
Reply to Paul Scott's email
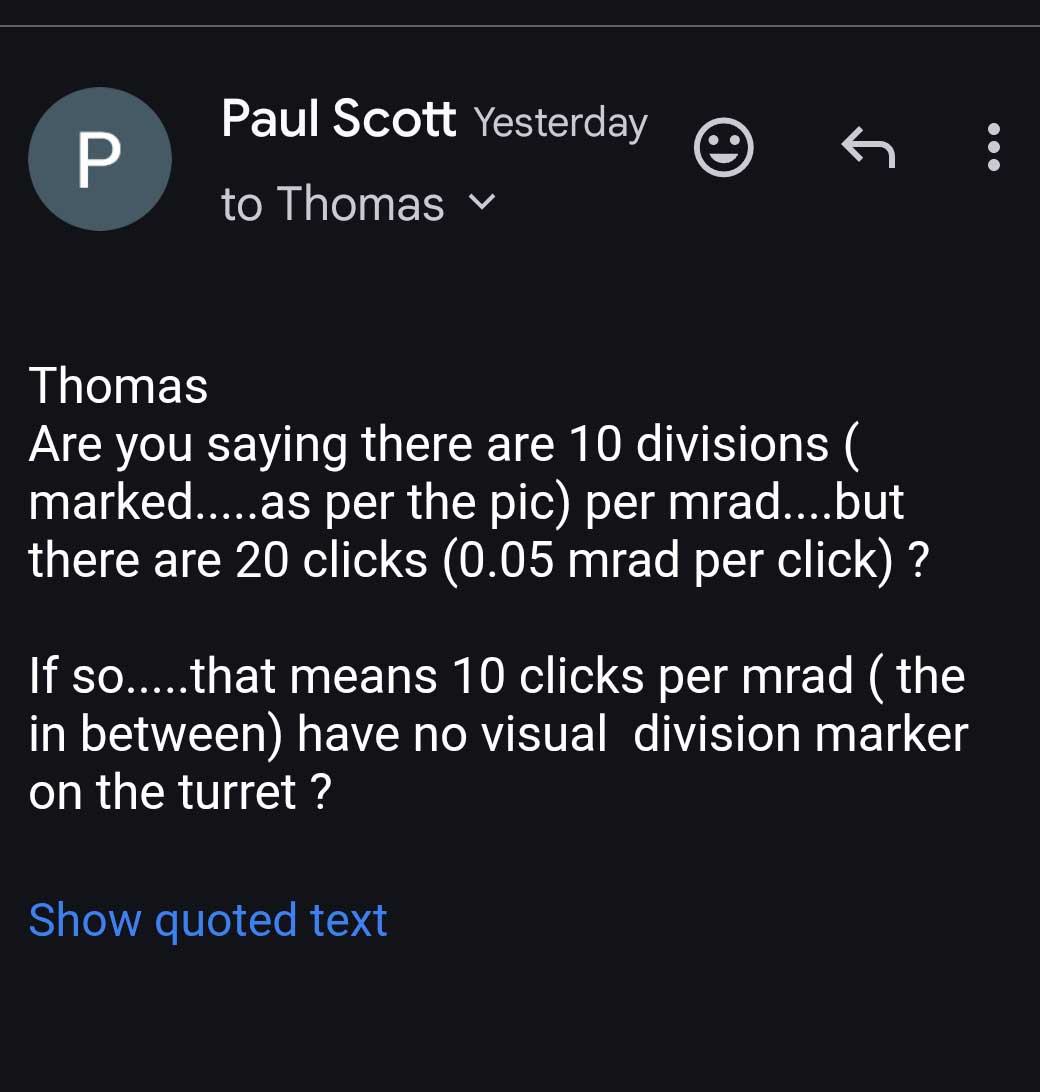click(x=867, y=149)
